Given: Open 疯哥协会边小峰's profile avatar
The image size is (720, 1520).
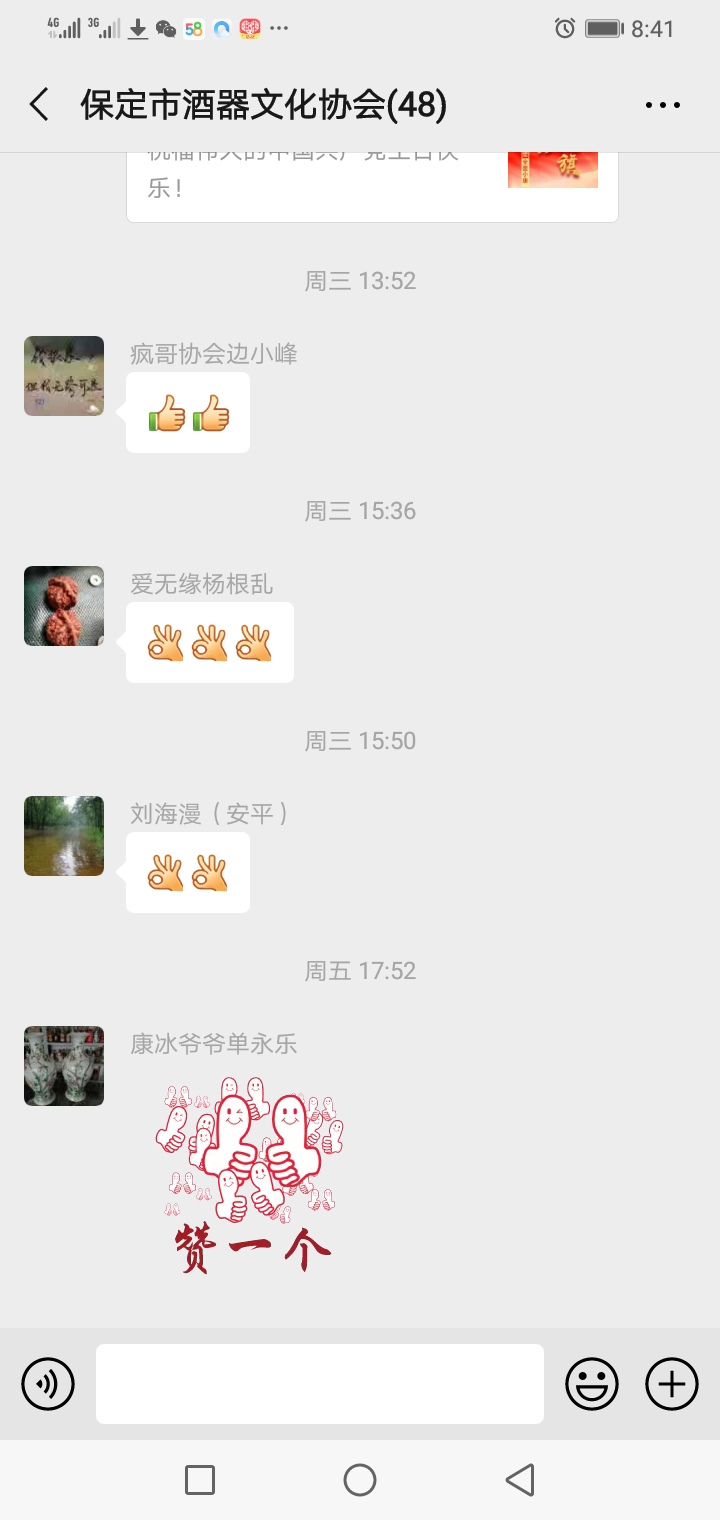Looking at the screenshot, I should pyautogui.click(x=64, y=376).
